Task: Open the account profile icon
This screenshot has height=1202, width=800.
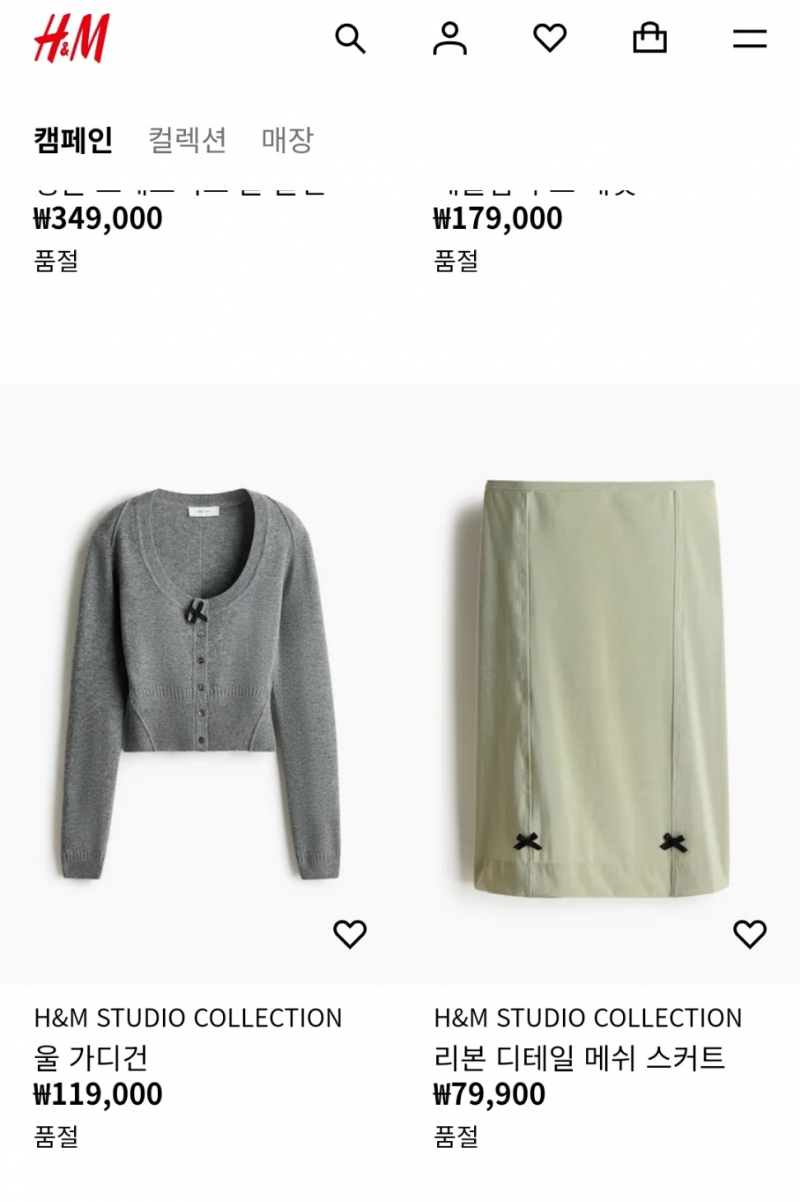Action: point(450,39)
